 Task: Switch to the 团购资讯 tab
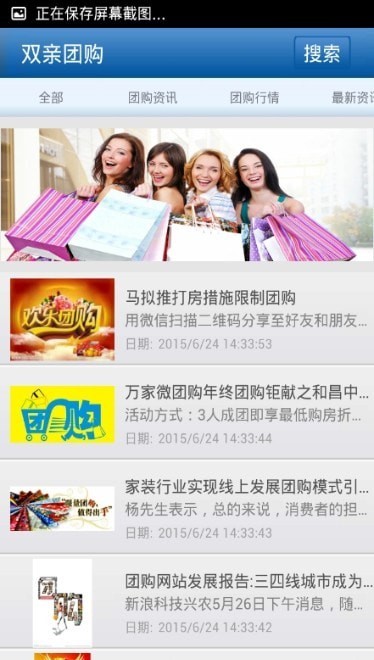coord(152,98)
